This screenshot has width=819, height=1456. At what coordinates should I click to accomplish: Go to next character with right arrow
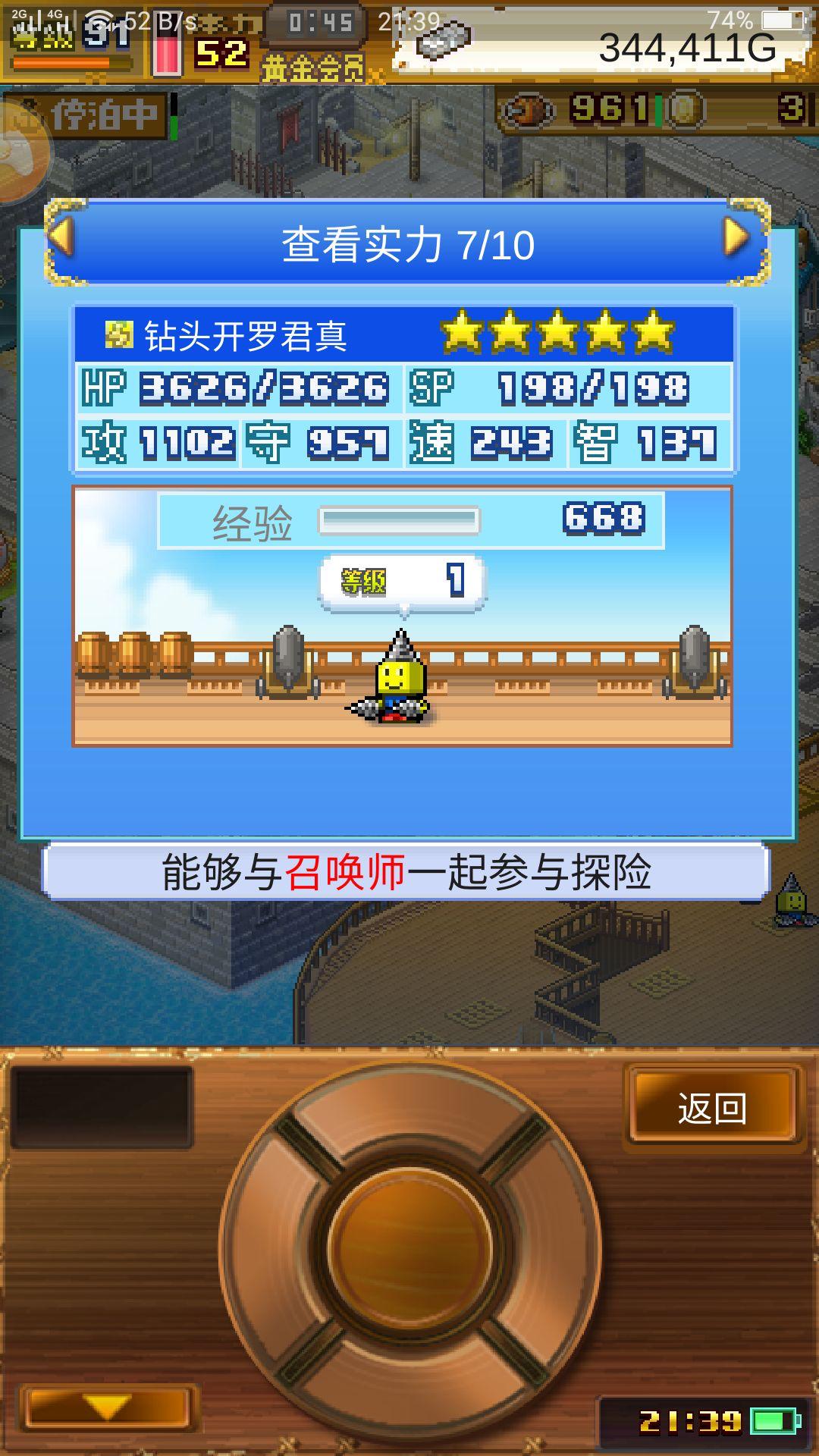(735, 239)
